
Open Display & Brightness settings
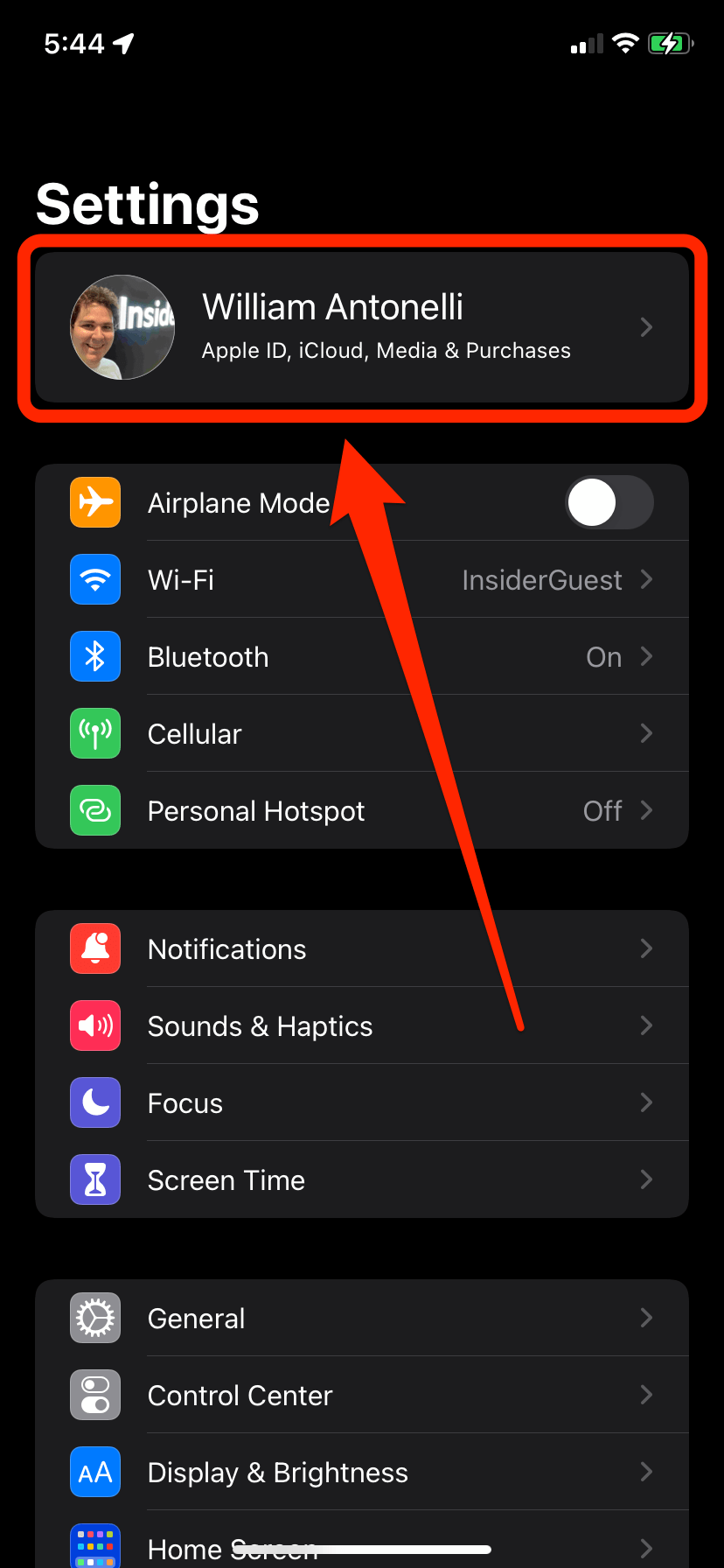[x=362, y=1473]
